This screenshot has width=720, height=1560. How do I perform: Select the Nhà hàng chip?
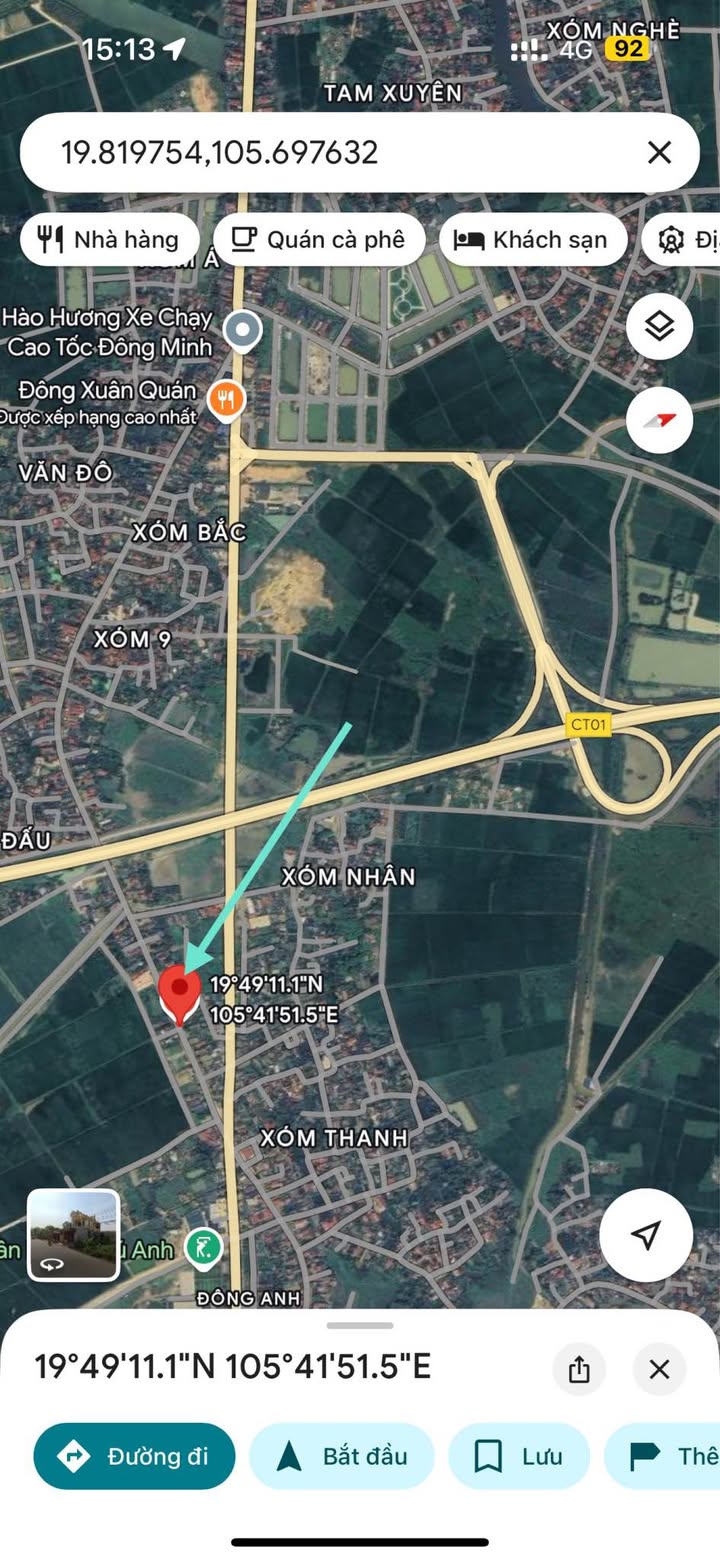109,240
